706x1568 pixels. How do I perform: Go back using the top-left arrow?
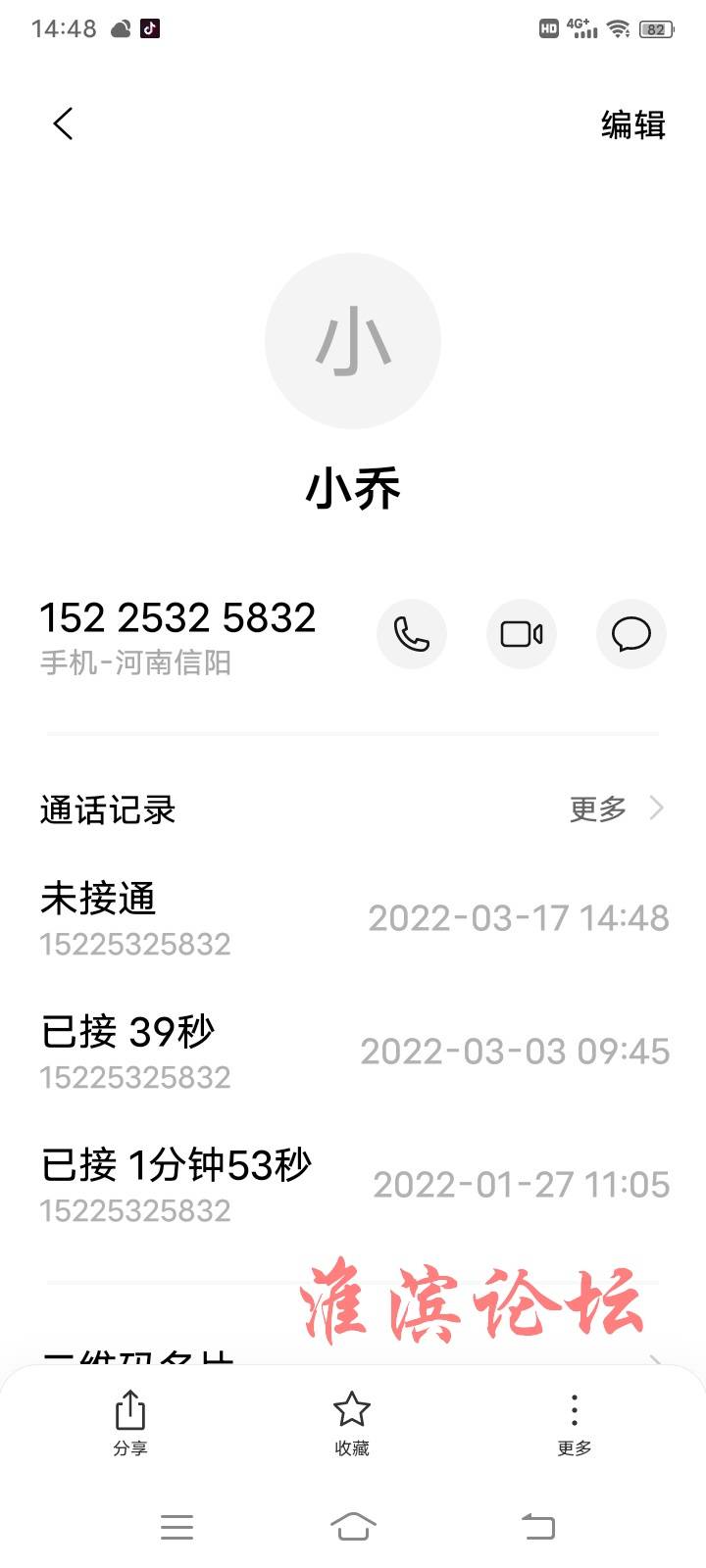tap(63, 124)
